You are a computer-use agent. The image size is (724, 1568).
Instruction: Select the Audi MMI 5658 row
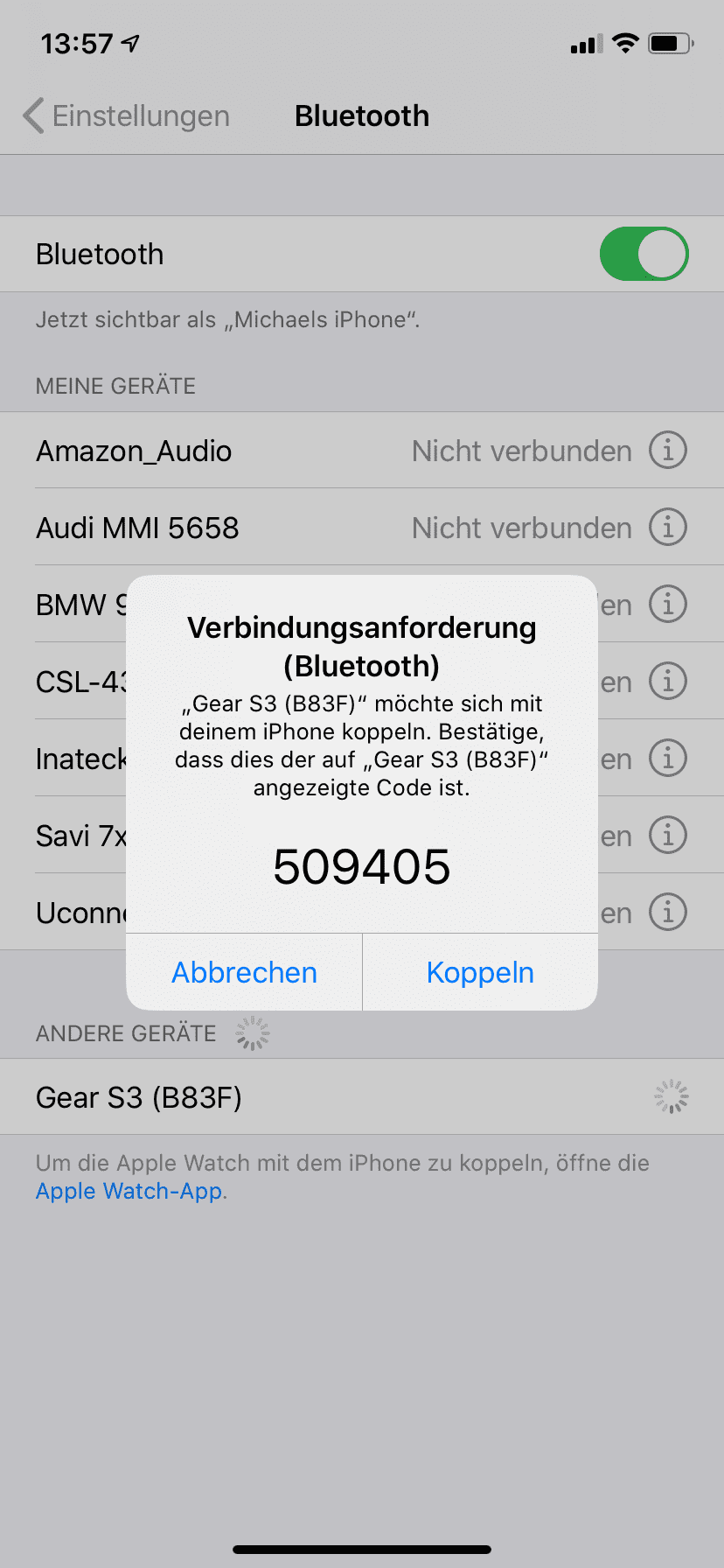219,528
